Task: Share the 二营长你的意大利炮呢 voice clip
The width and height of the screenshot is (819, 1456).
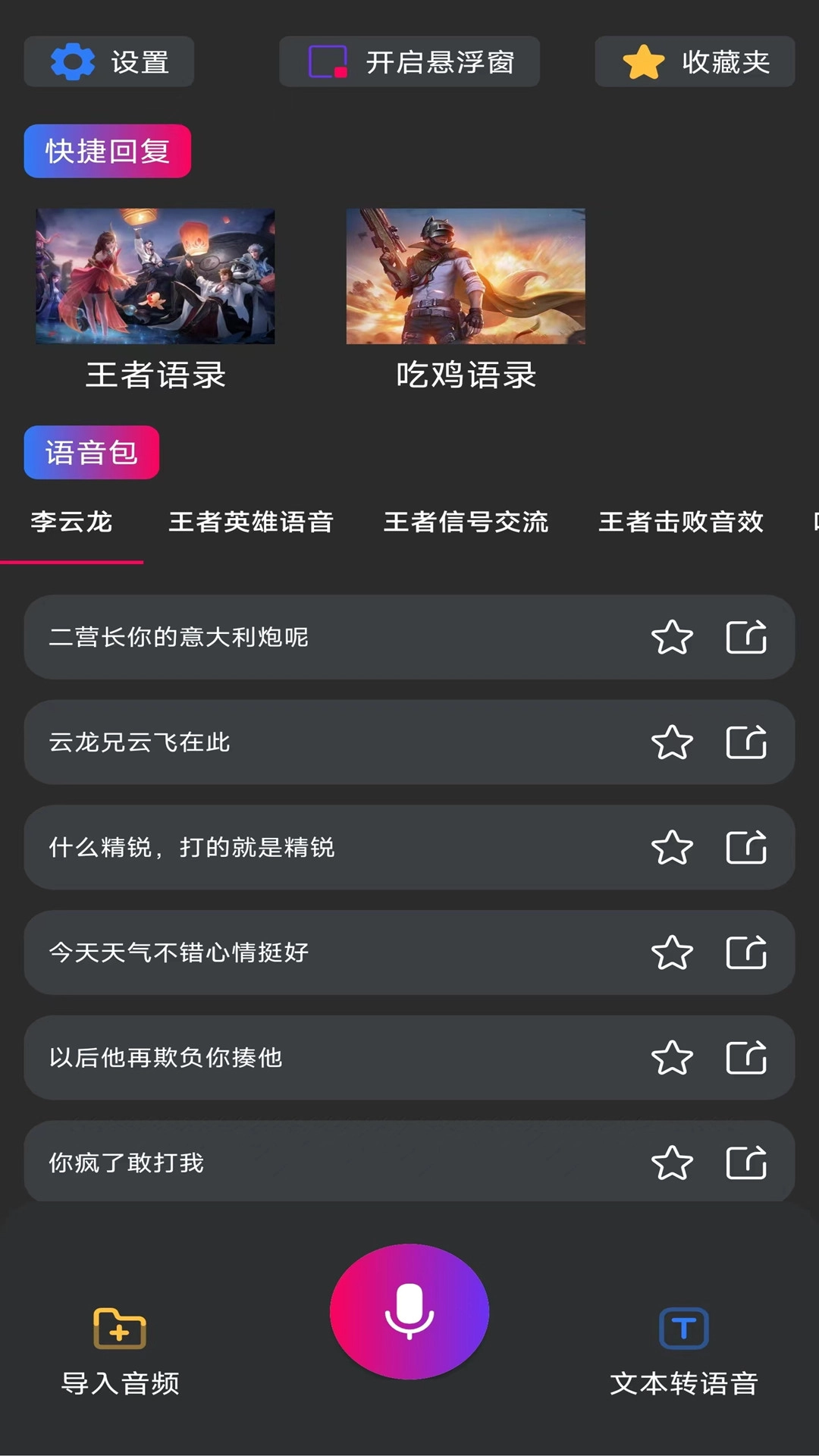Action: 747,638
